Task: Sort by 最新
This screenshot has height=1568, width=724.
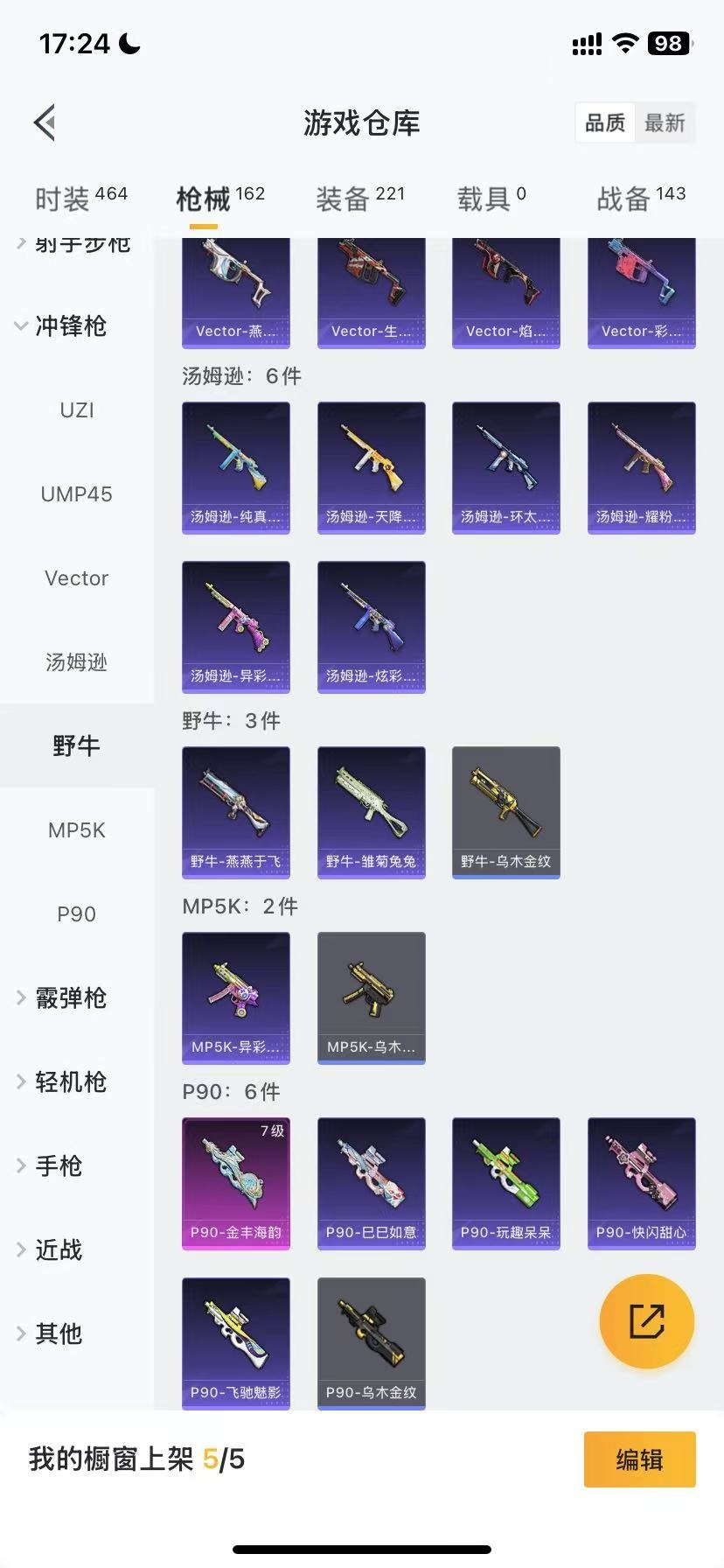Action: pyautogui.click(x=665, y=122)
